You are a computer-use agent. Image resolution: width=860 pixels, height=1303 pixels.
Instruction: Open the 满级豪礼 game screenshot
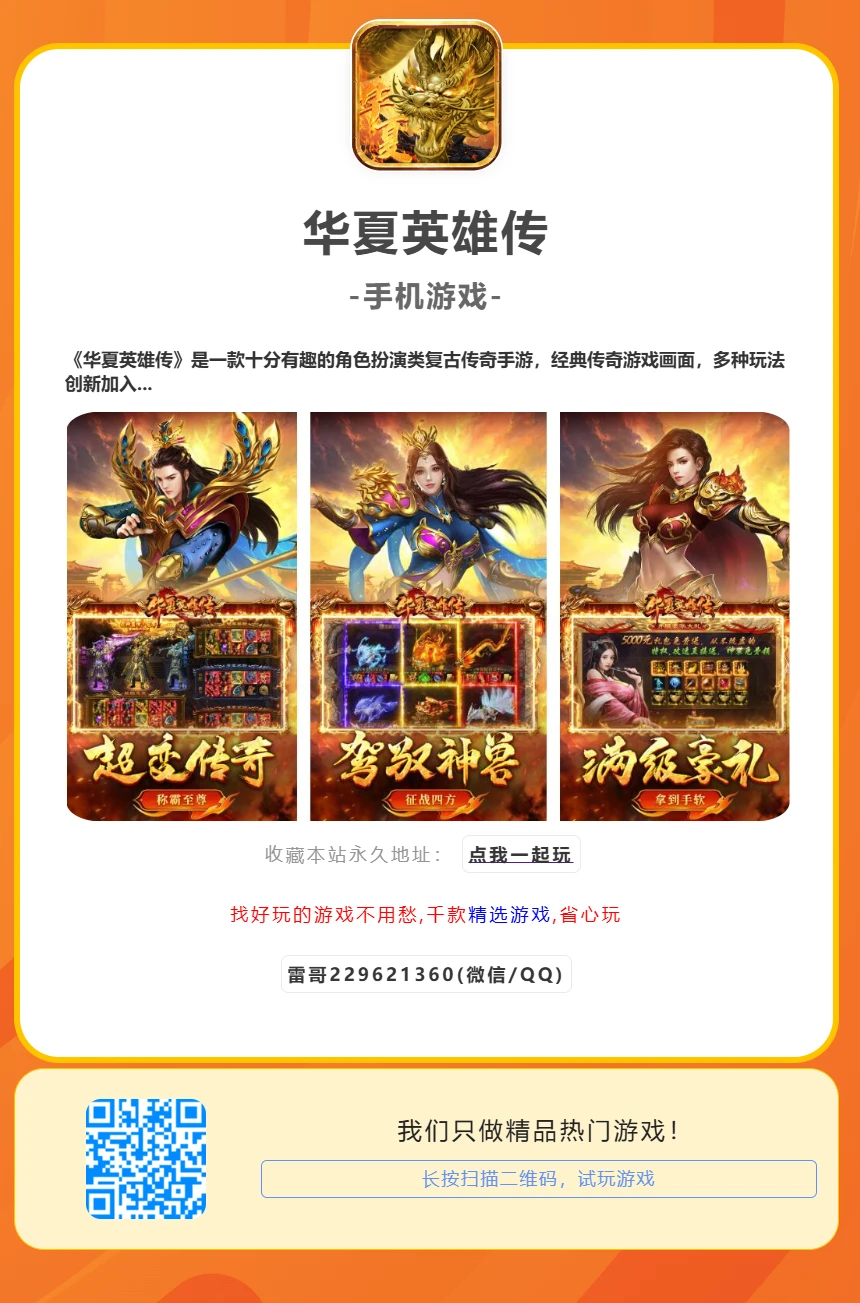pyautogui.click(x=675, y=616)
